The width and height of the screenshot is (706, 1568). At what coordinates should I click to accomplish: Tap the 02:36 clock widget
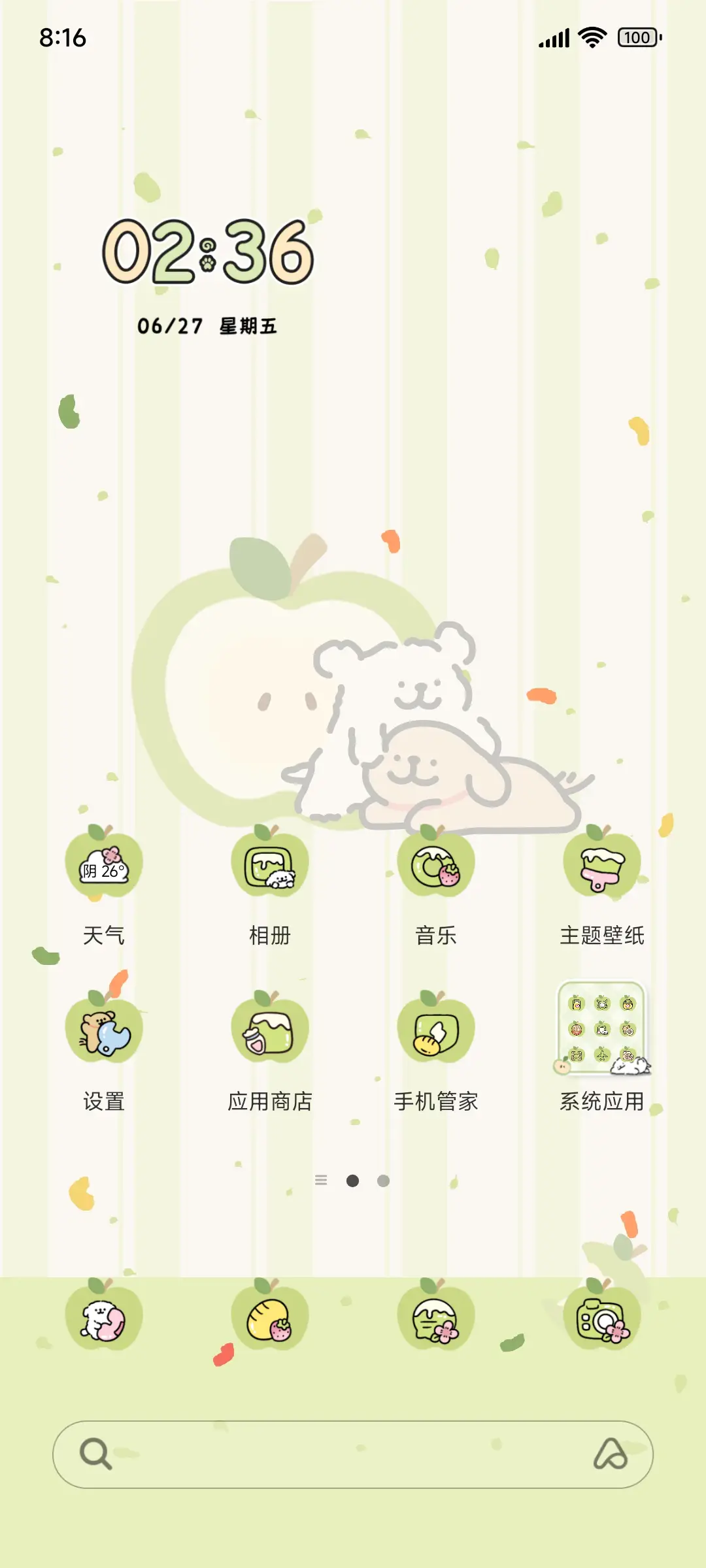pos(209,252)
